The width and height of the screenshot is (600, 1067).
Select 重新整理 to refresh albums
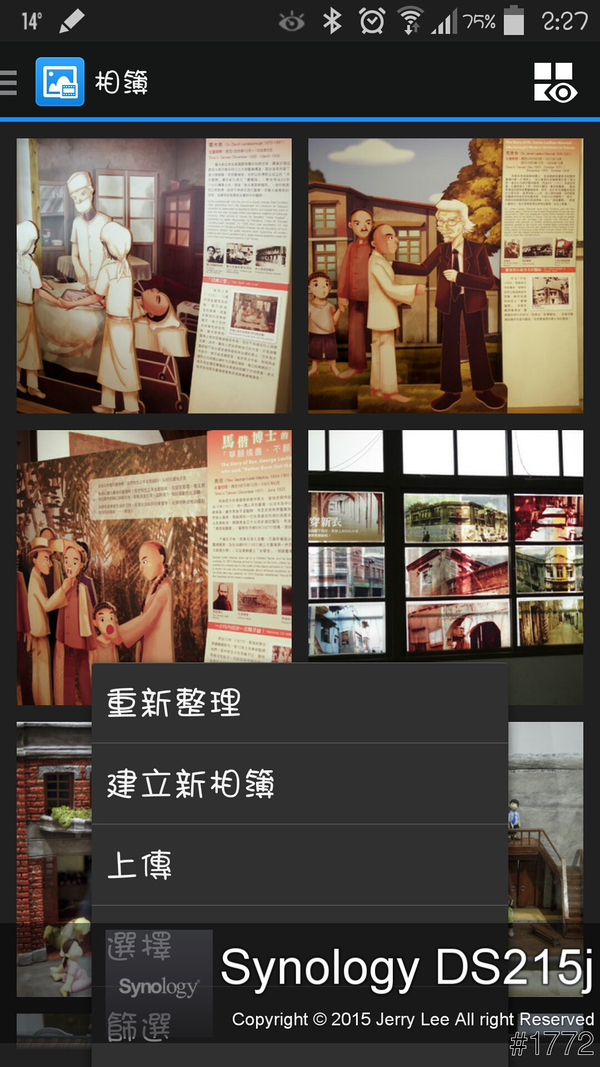tap(298, 702)
